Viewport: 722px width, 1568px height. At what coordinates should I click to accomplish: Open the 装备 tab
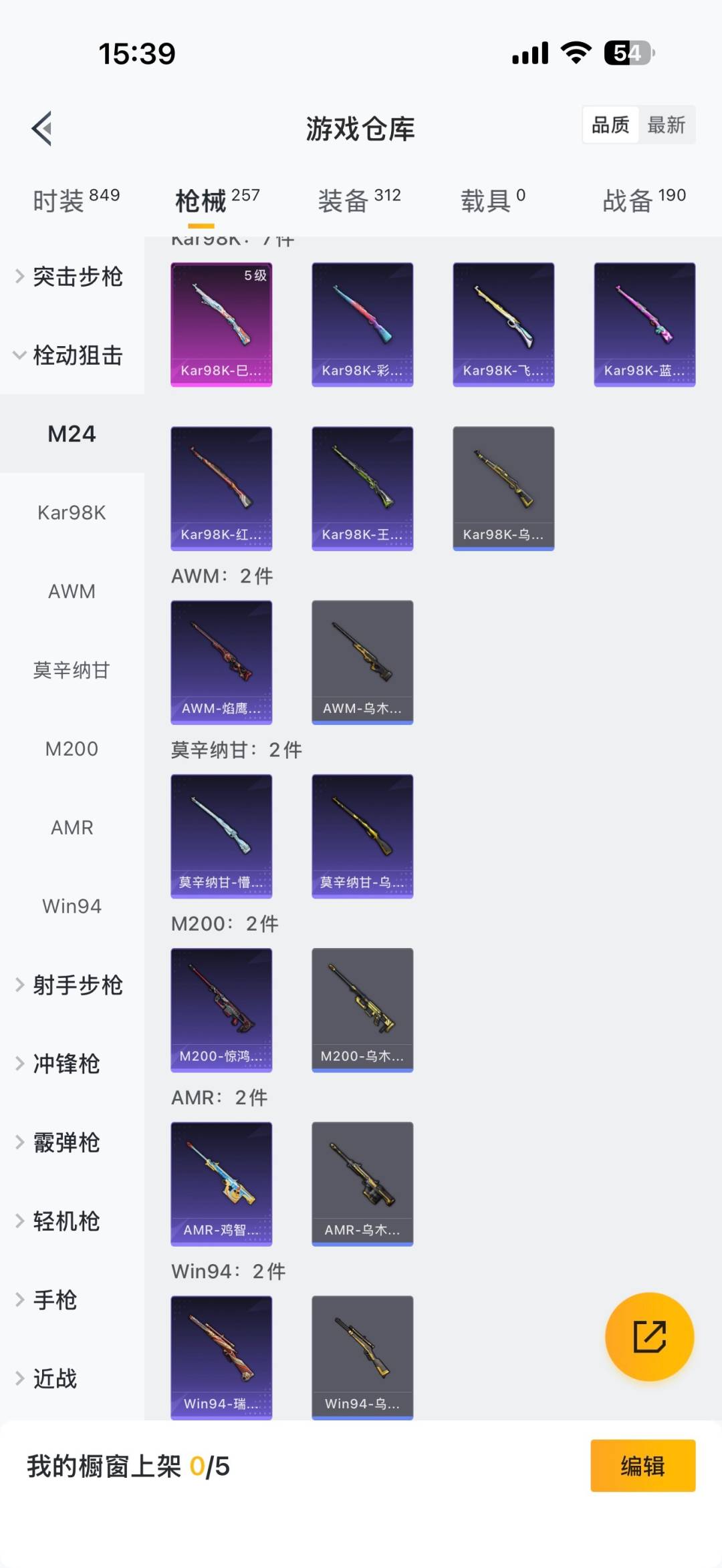[x=359, y=200]
